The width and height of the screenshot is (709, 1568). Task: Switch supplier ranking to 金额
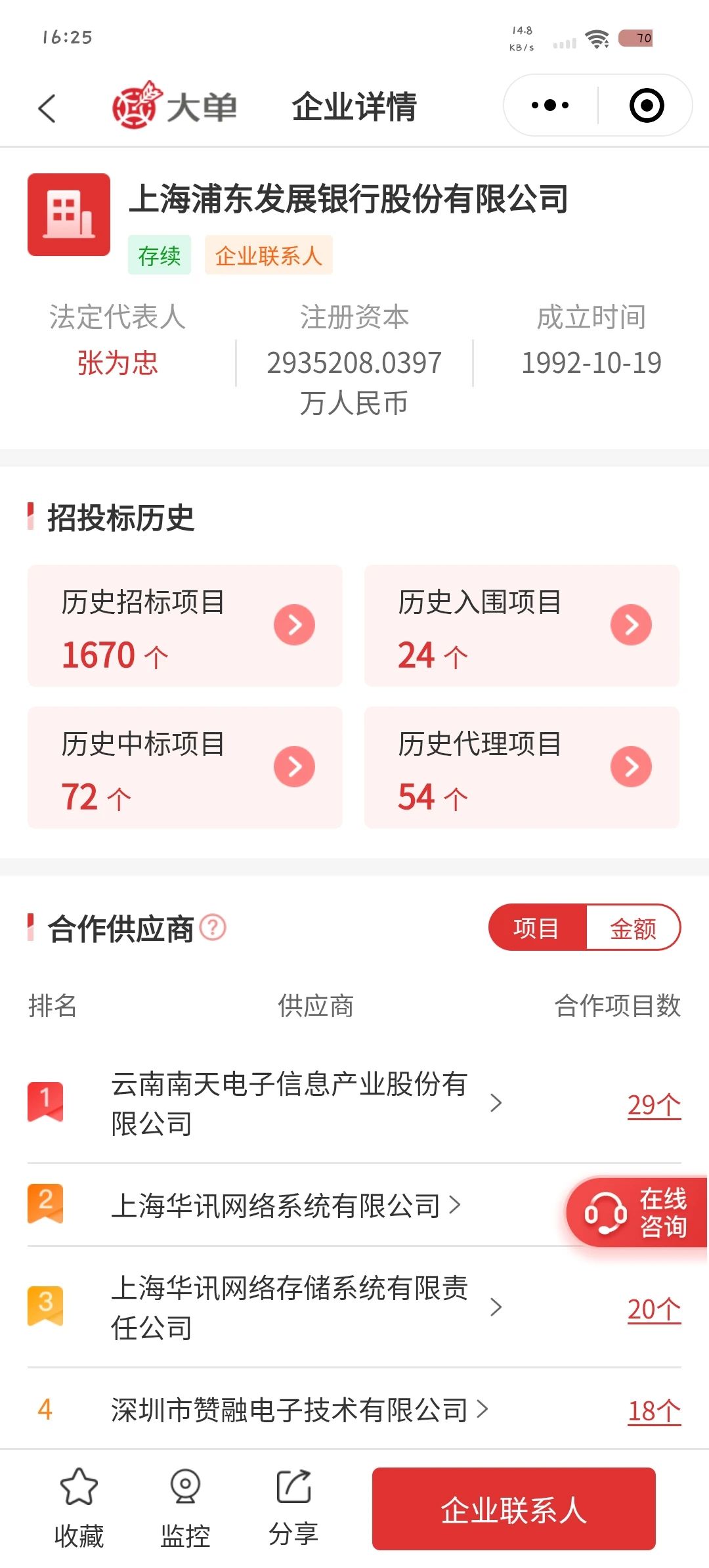(x=633, y=928)
